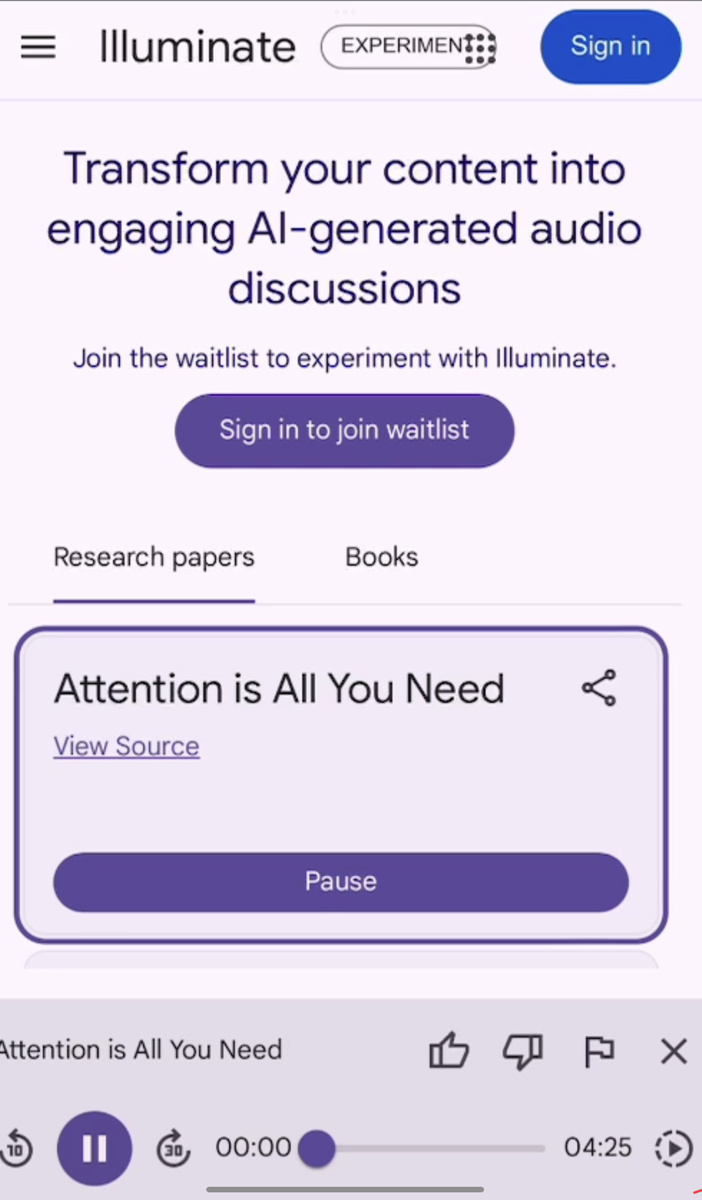Tap the Pause button in the card
702x1200 pixels.
click(x=340, y=881)
